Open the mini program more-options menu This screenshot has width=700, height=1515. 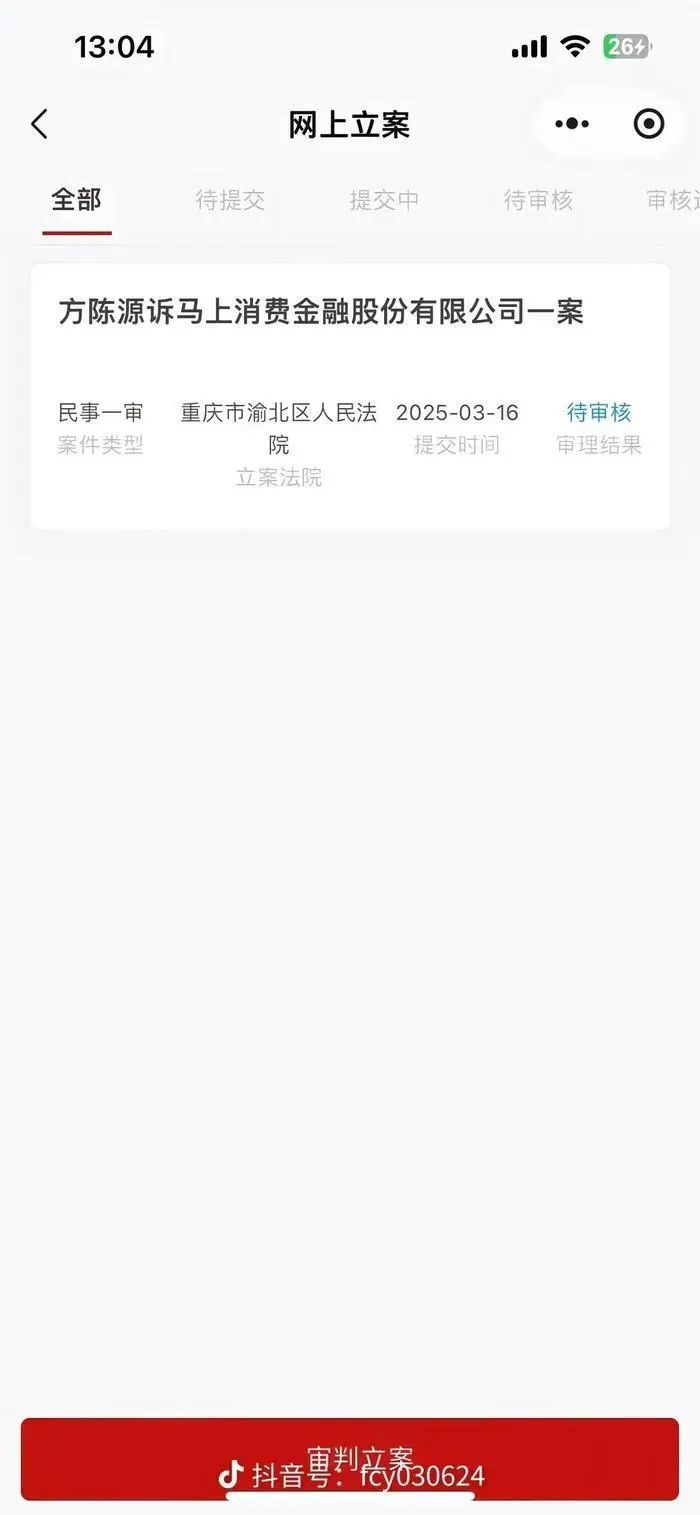point(572,124)
